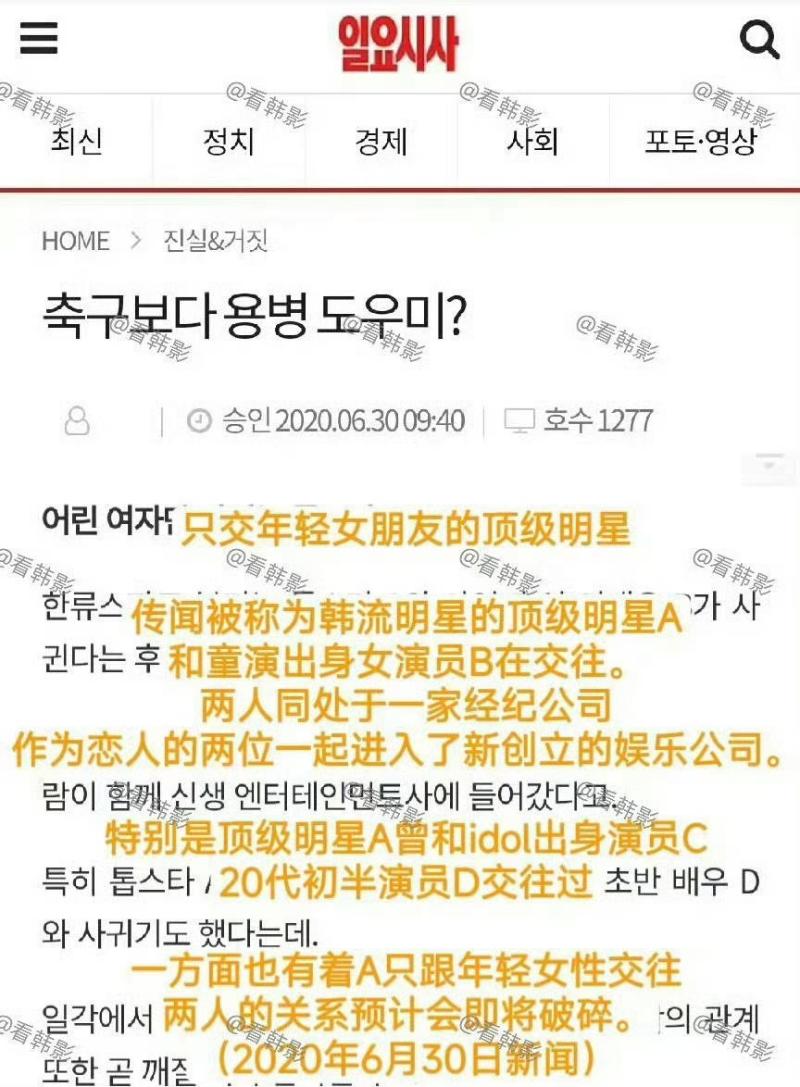Open the 사회 section
Image resolution: width=800 pixels, height=1087 pixels.
[x=532, y=141]
